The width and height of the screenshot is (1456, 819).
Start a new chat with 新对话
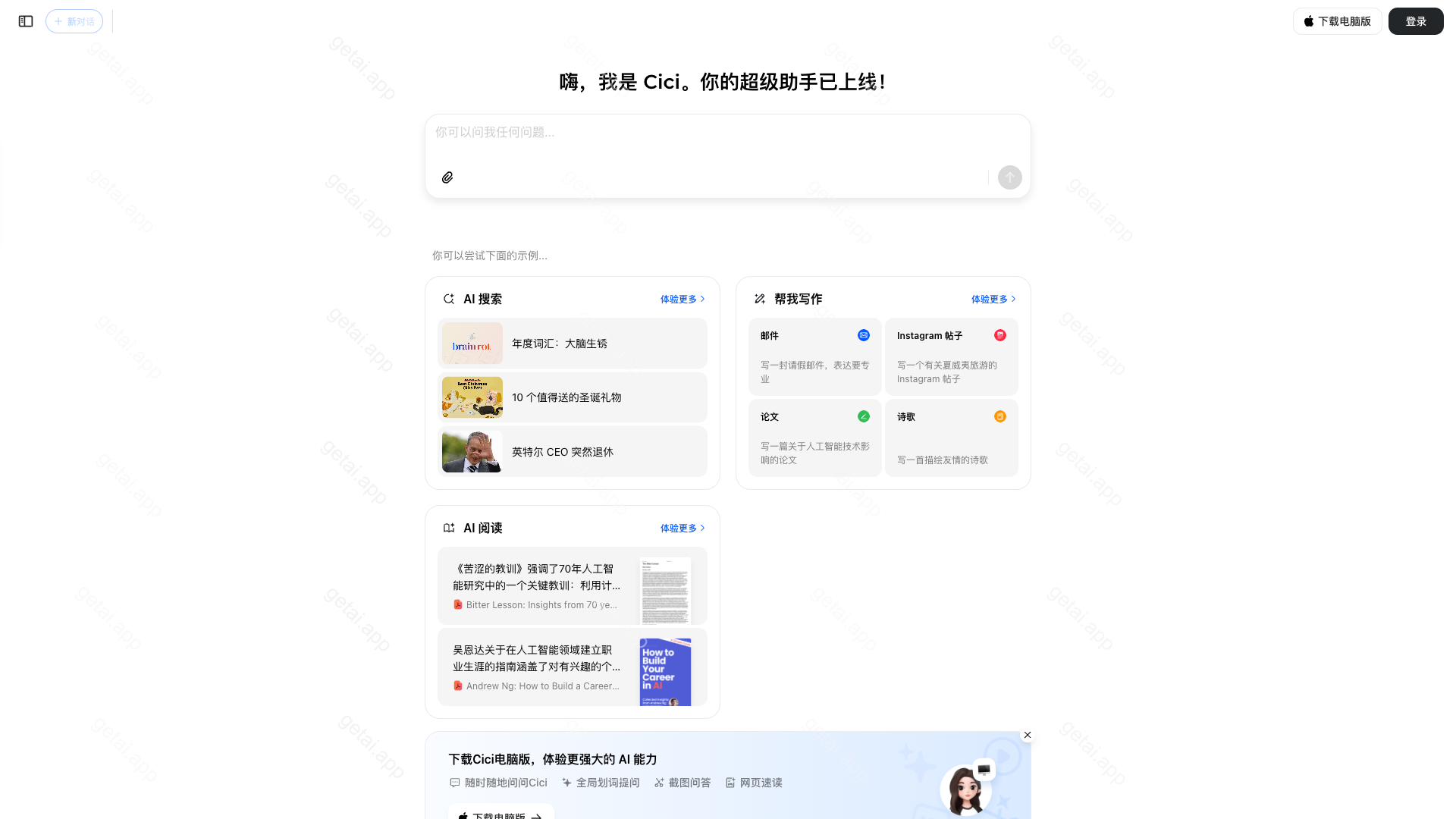74,21
